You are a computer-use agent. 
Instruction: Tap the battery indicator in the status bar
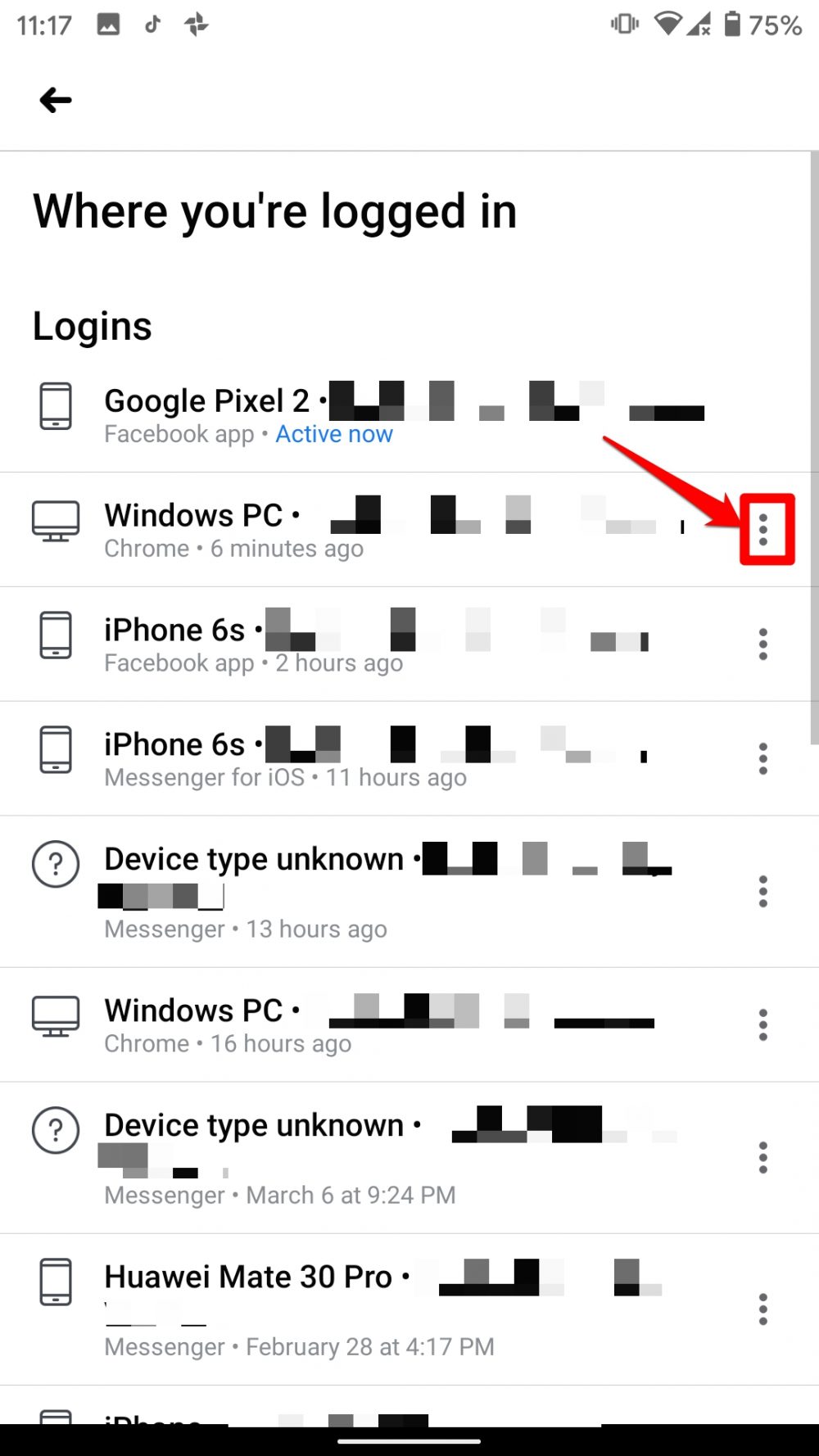(x=731, y=25)
